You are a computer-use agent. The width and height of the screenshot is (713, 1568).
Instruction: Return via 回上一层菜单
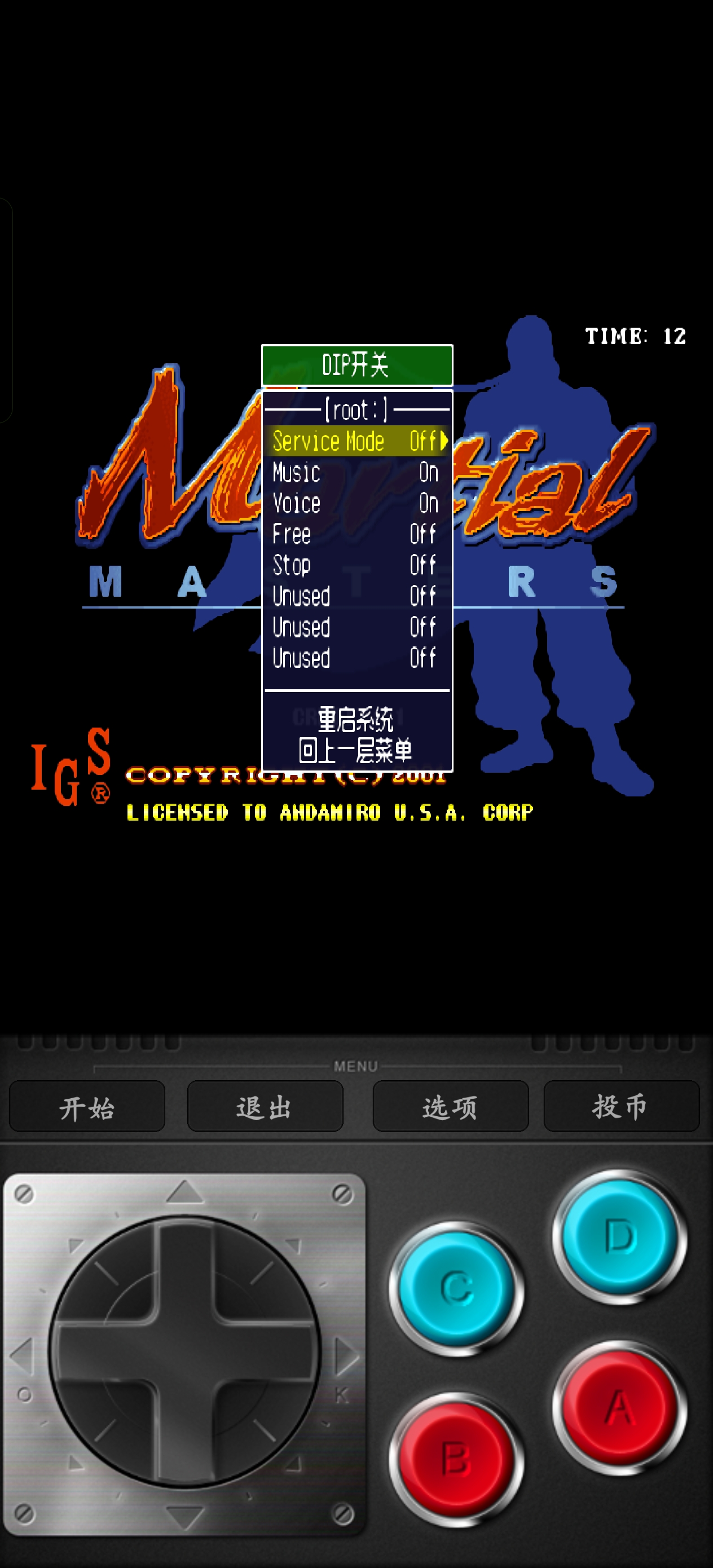tap(356, 751)
